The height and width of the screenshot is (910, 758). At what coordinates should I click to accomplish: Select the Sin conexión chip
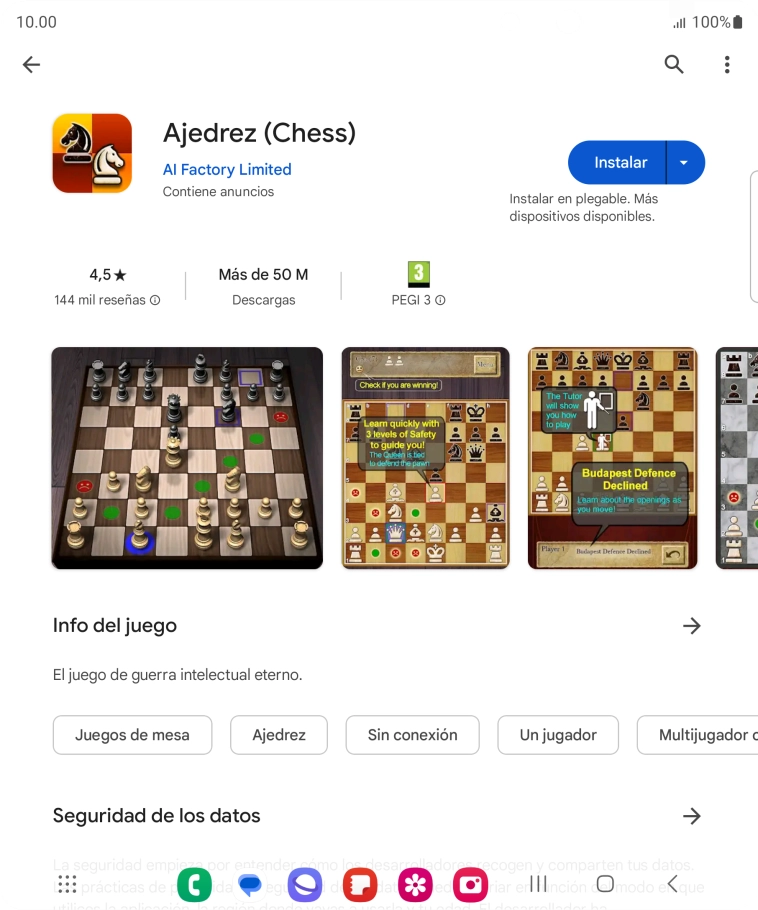pyautogui.click(x=412, y=735)
